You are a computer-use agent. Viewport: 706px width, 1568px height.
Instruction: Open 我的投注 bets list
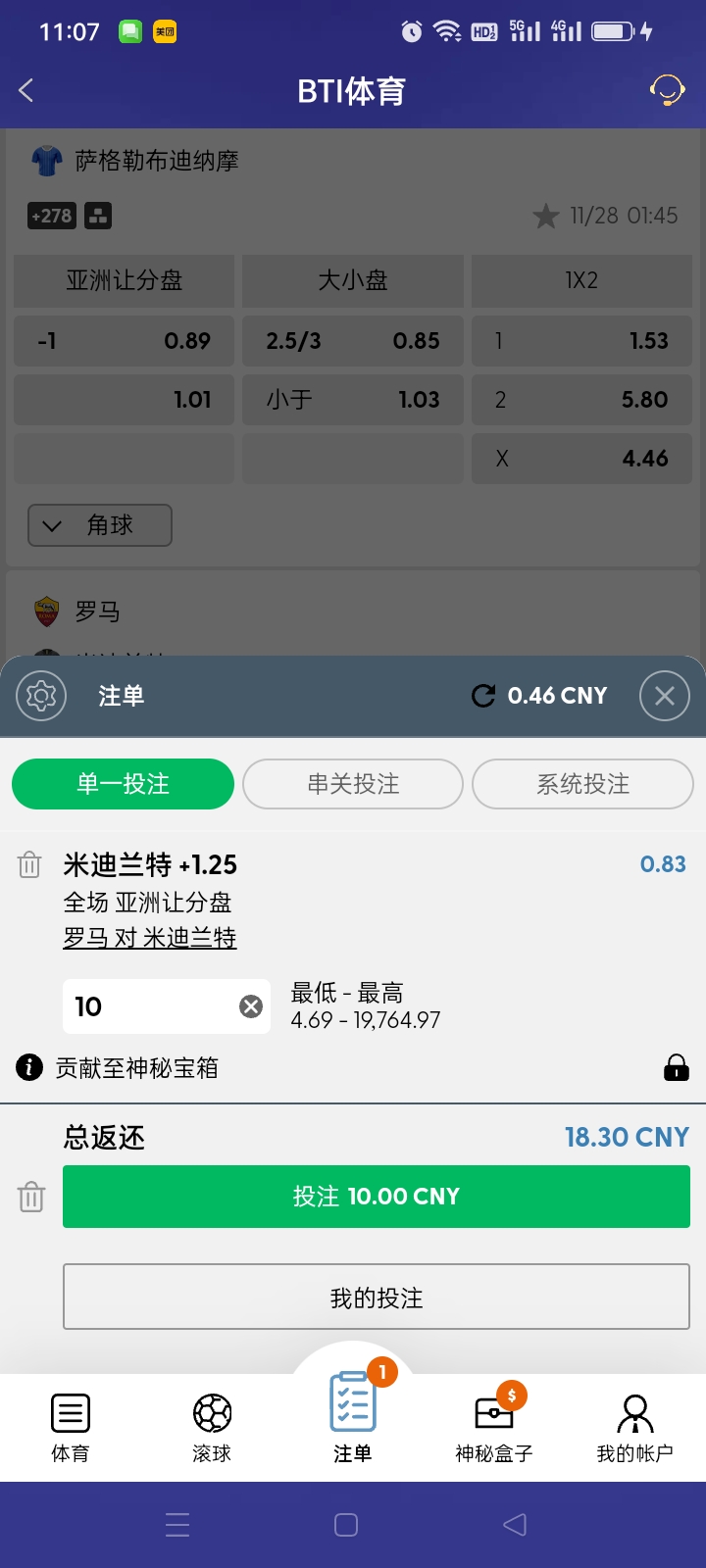click(377, 1298)
